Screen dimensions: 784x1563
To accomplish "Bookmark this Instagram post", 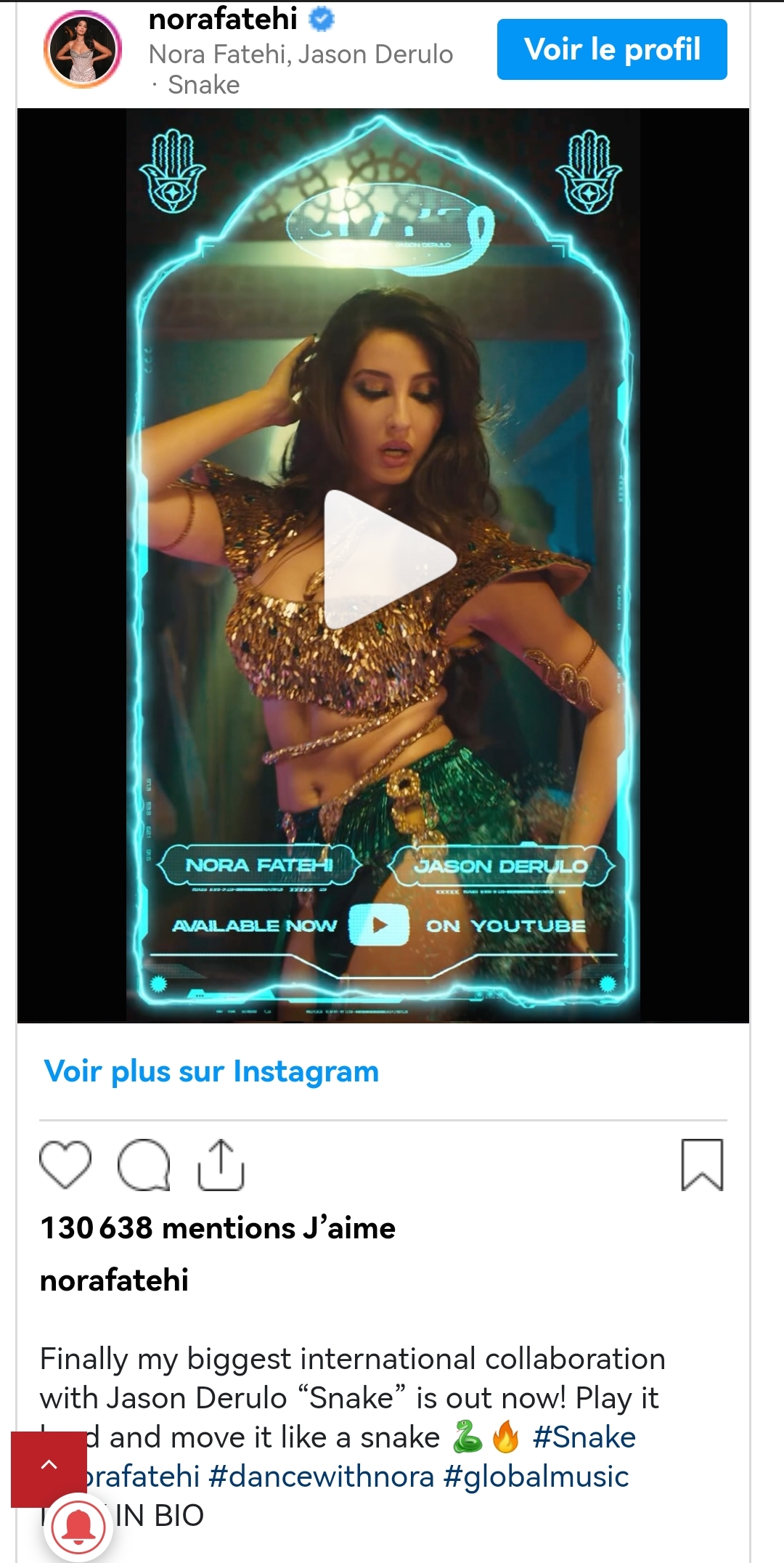I will (x=702, y=1164).
